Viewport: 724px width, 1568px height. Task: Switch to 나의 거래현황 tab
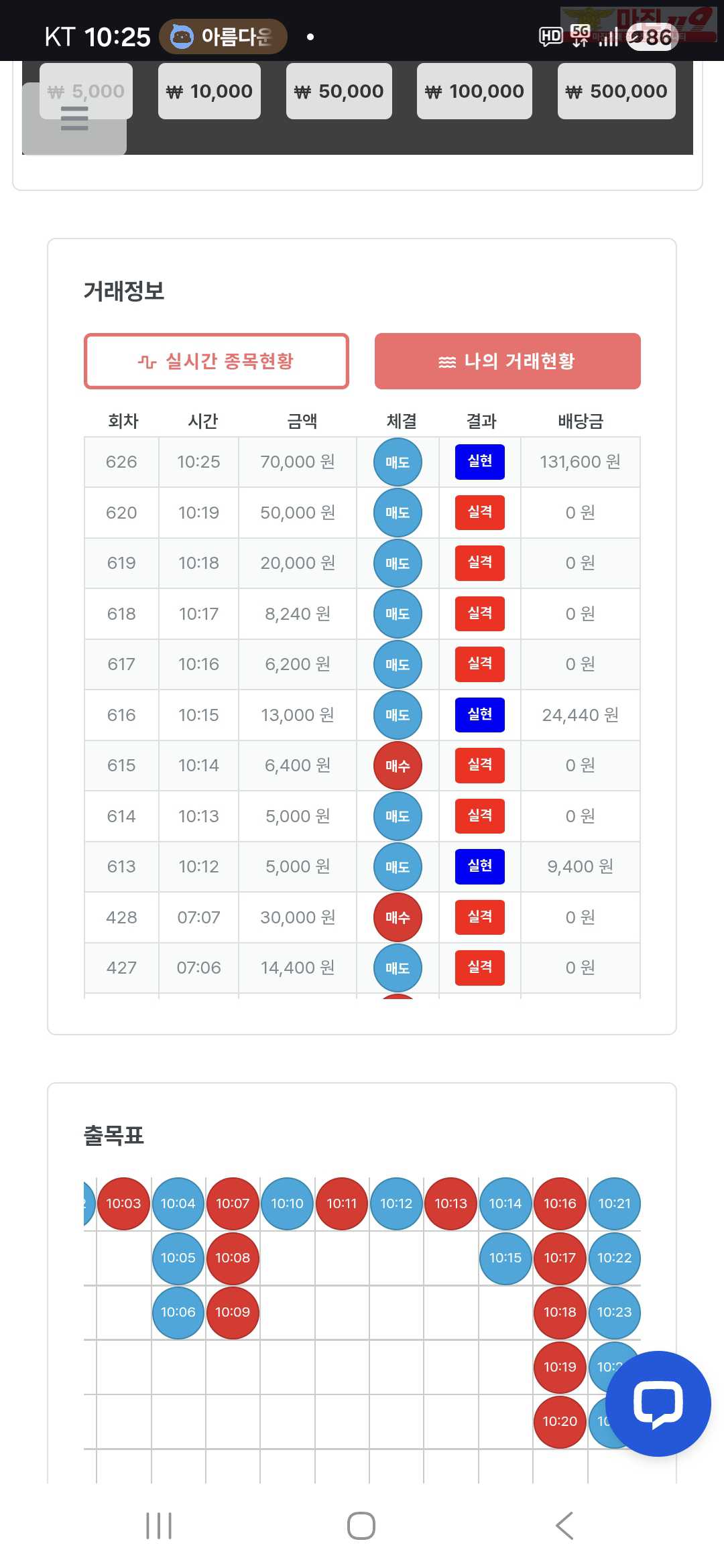pos(507,361)
